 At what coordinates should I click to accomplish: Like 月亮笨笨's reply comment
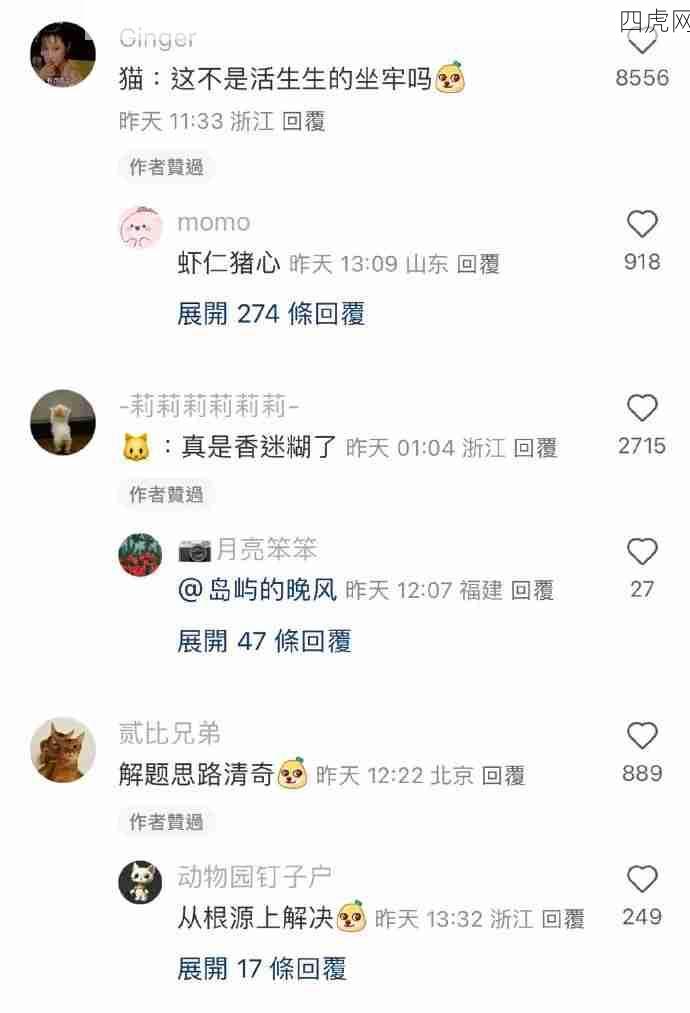[x=642, y=552]
